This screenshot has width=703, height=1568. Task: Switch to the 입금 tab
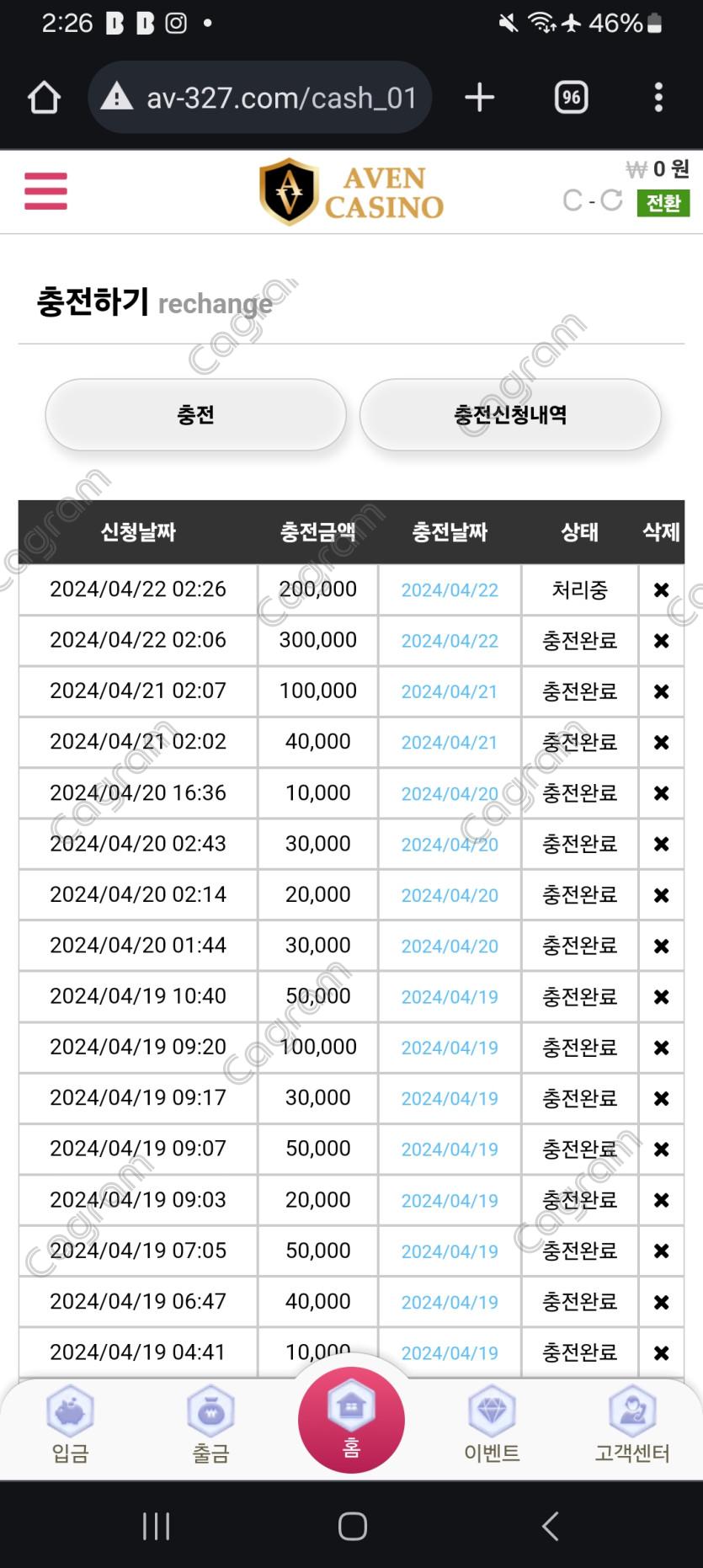(71, 1425)
